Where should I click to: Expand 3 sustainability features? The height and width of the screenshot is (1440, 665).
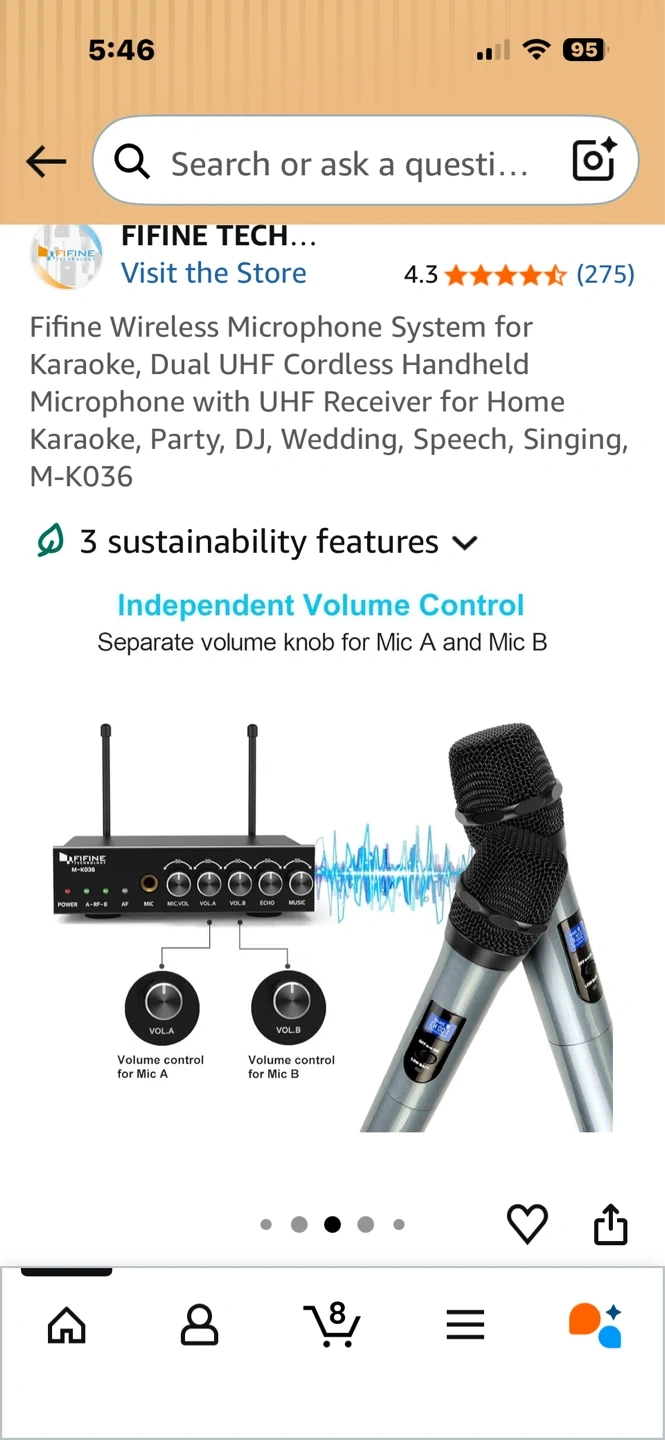click(256, 542)
